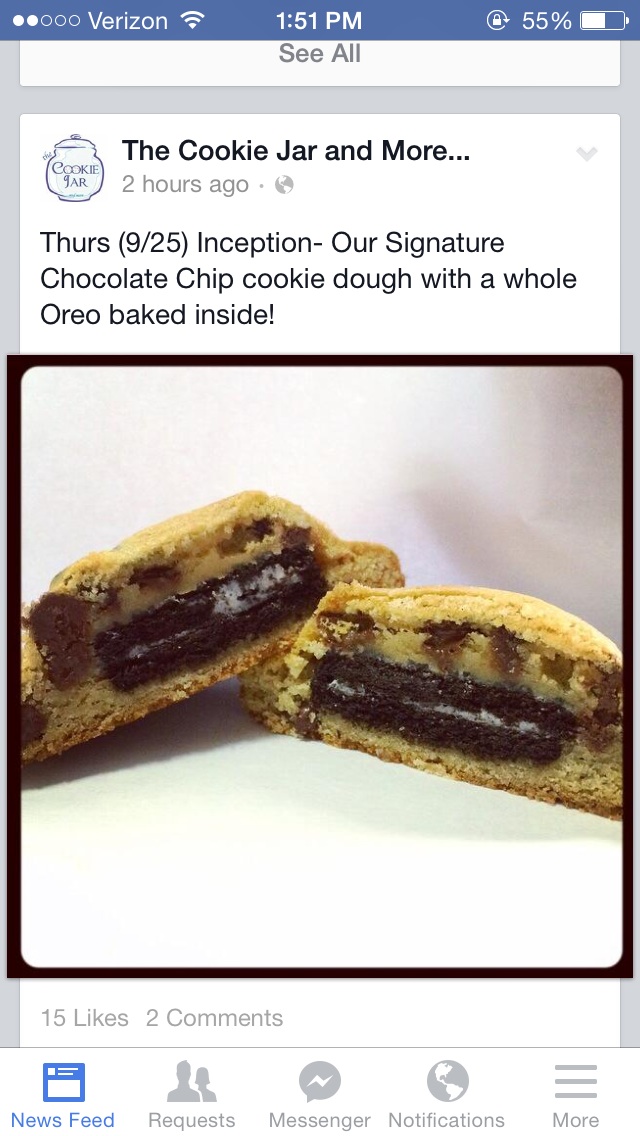View the 15 Likes list

pos(85,1018)
